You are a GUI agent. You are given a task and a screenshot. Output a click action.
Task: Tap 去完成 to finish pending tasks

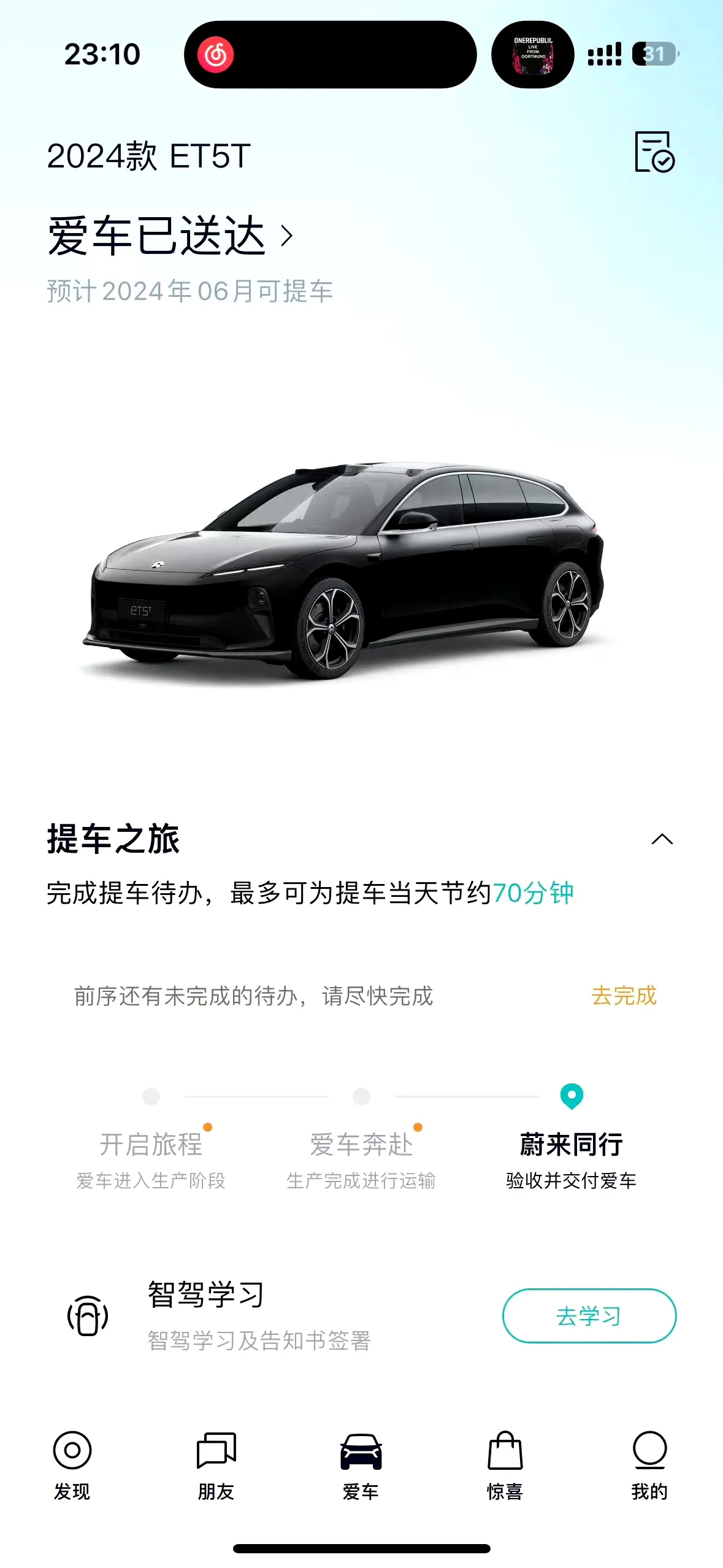[623, 996]
